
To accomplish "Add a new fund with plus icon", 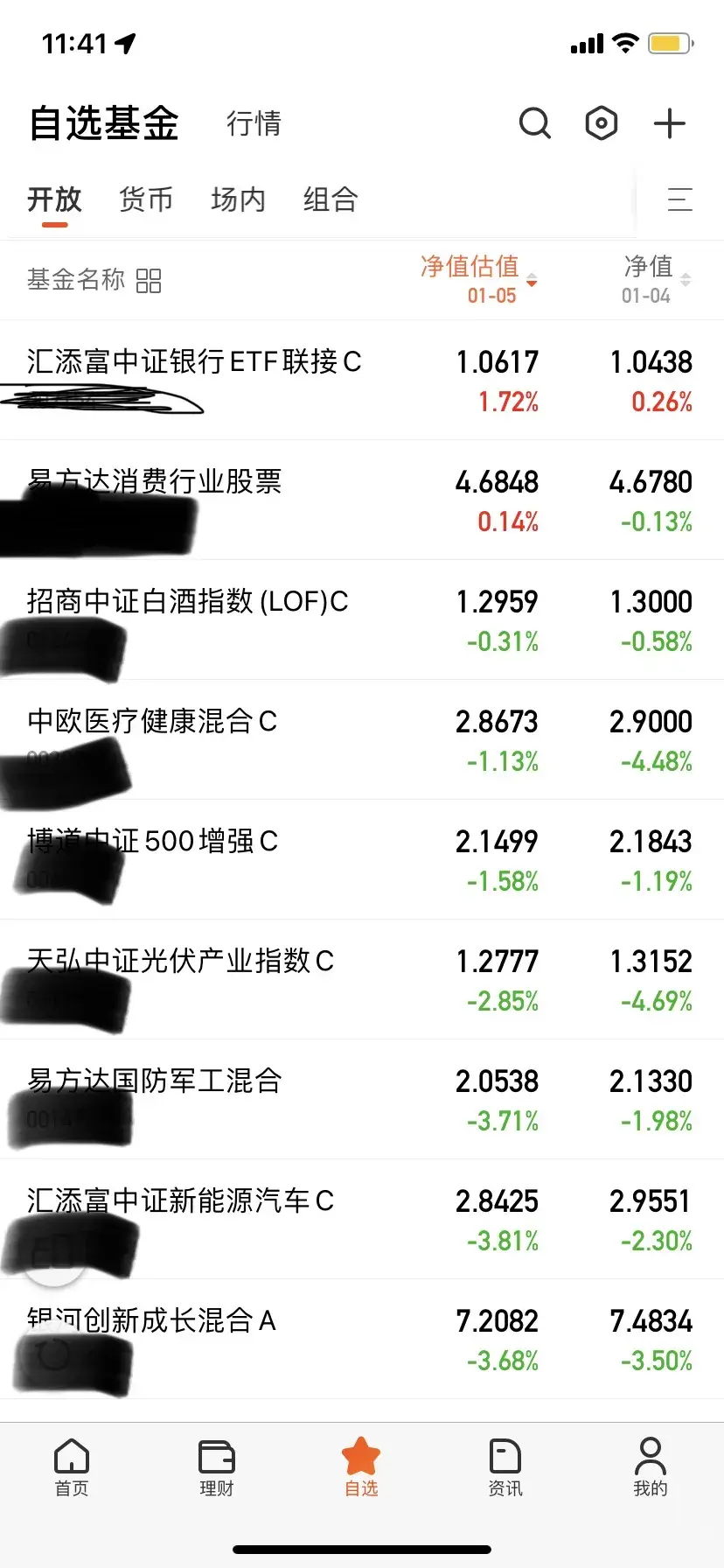I will point(670,123).
